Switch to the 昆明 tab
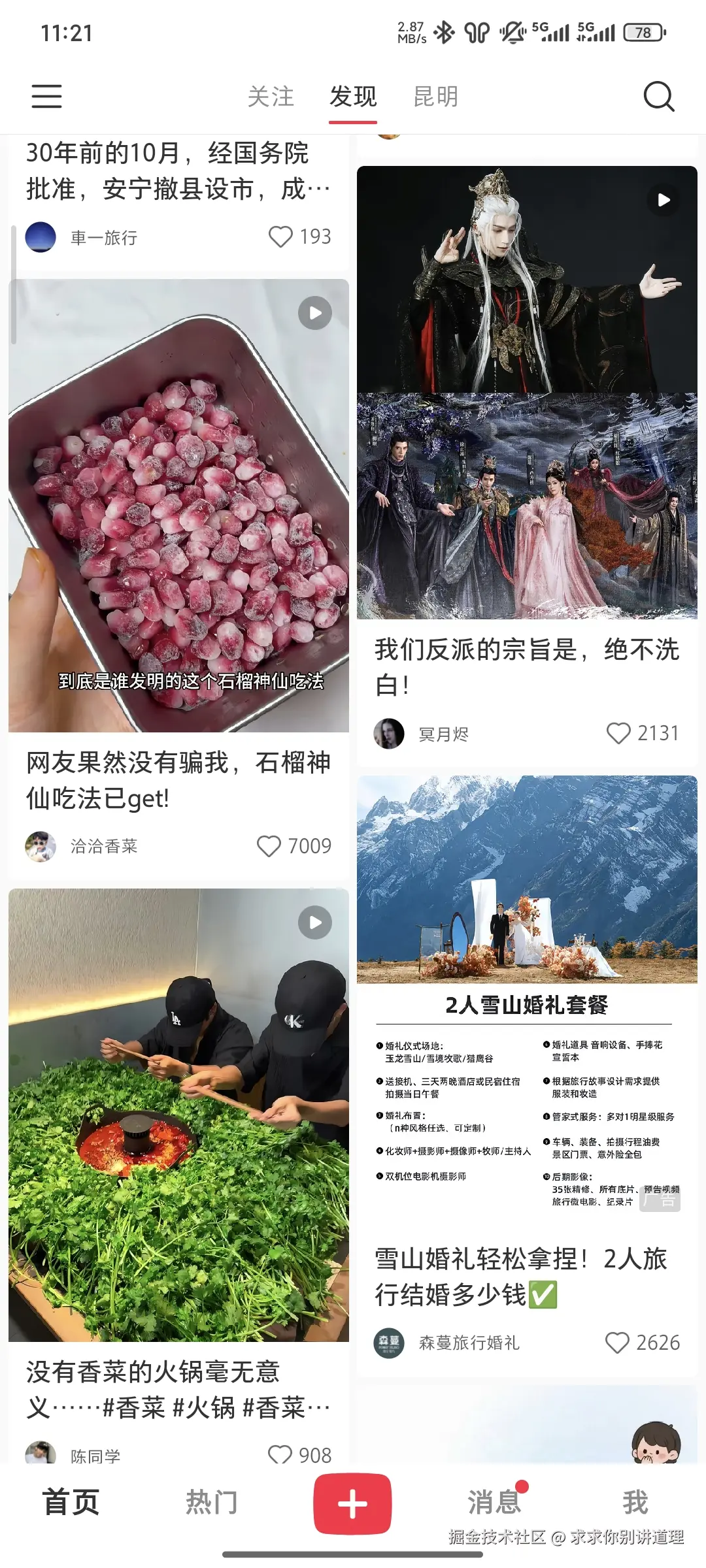 tap(436, 97)
